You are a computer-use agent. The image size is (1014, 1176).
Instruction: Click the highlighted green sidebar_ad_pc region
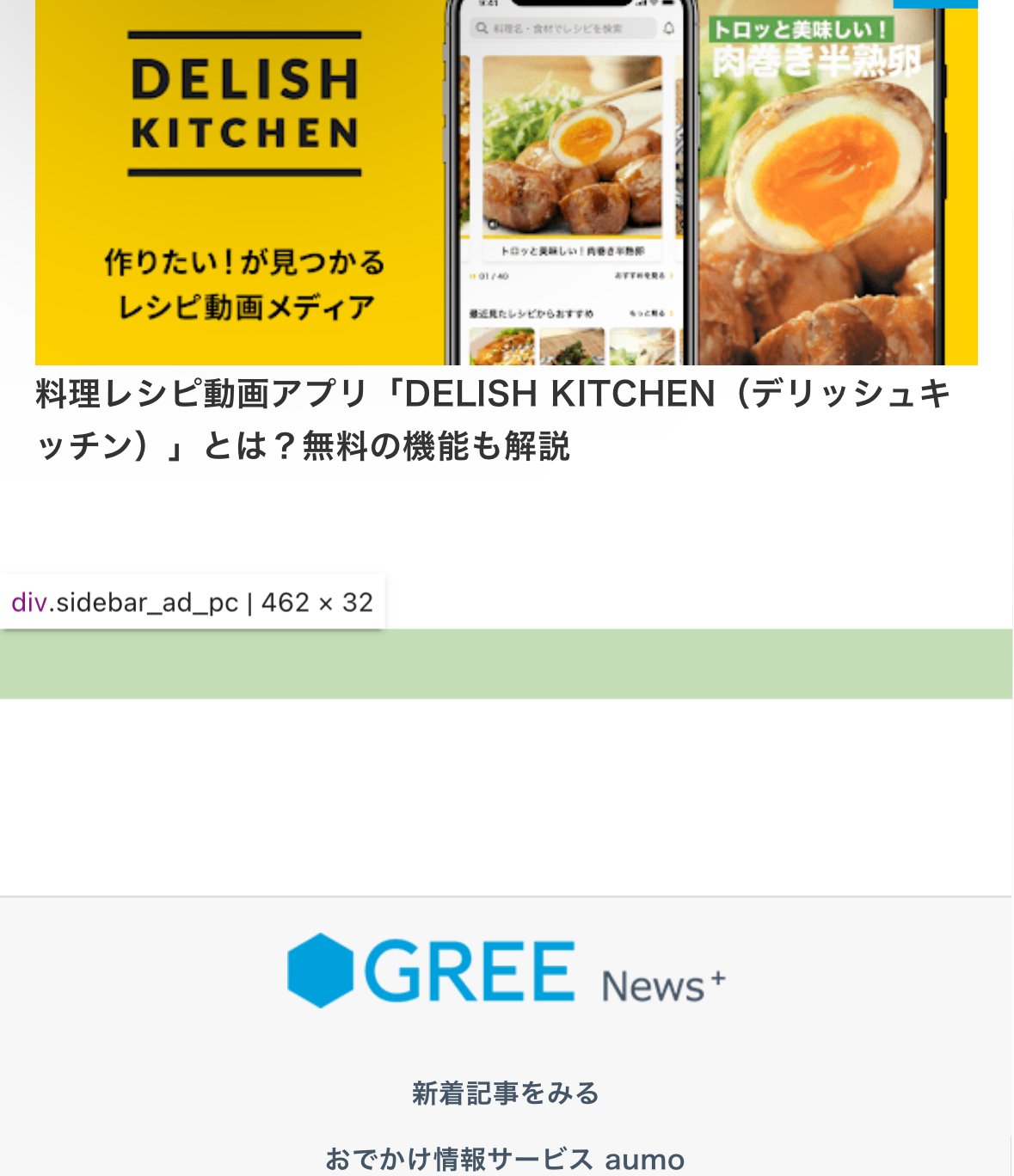507,662
